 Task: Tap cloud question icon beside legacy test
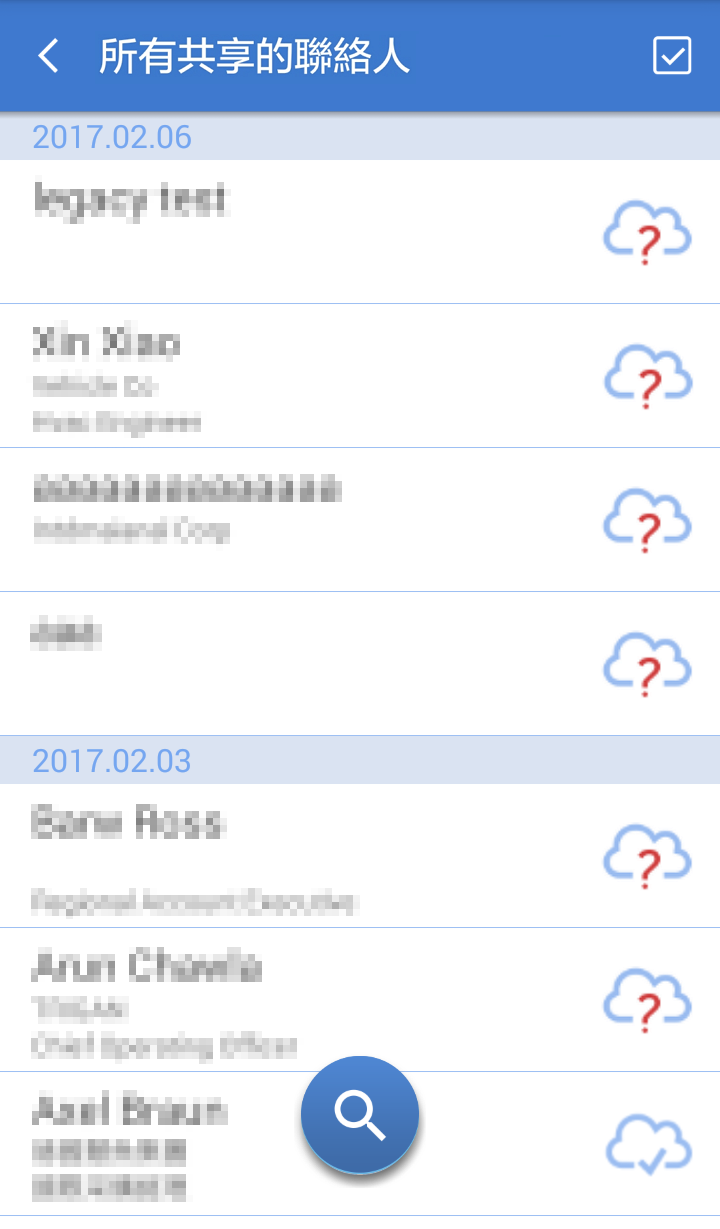tap(647, 232)
